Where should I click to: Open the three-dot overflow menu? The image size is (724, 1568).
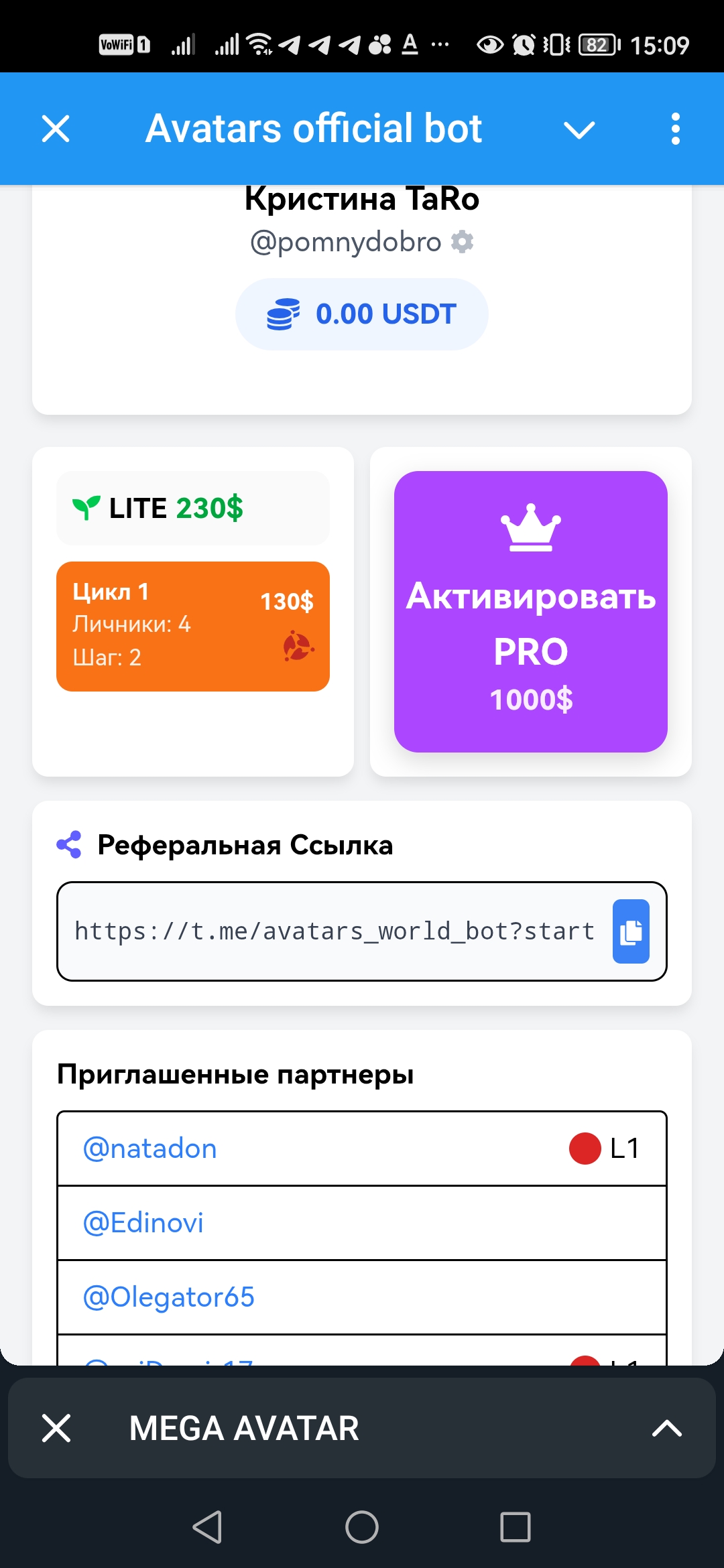pyautogui.click(x=675, y=129)
